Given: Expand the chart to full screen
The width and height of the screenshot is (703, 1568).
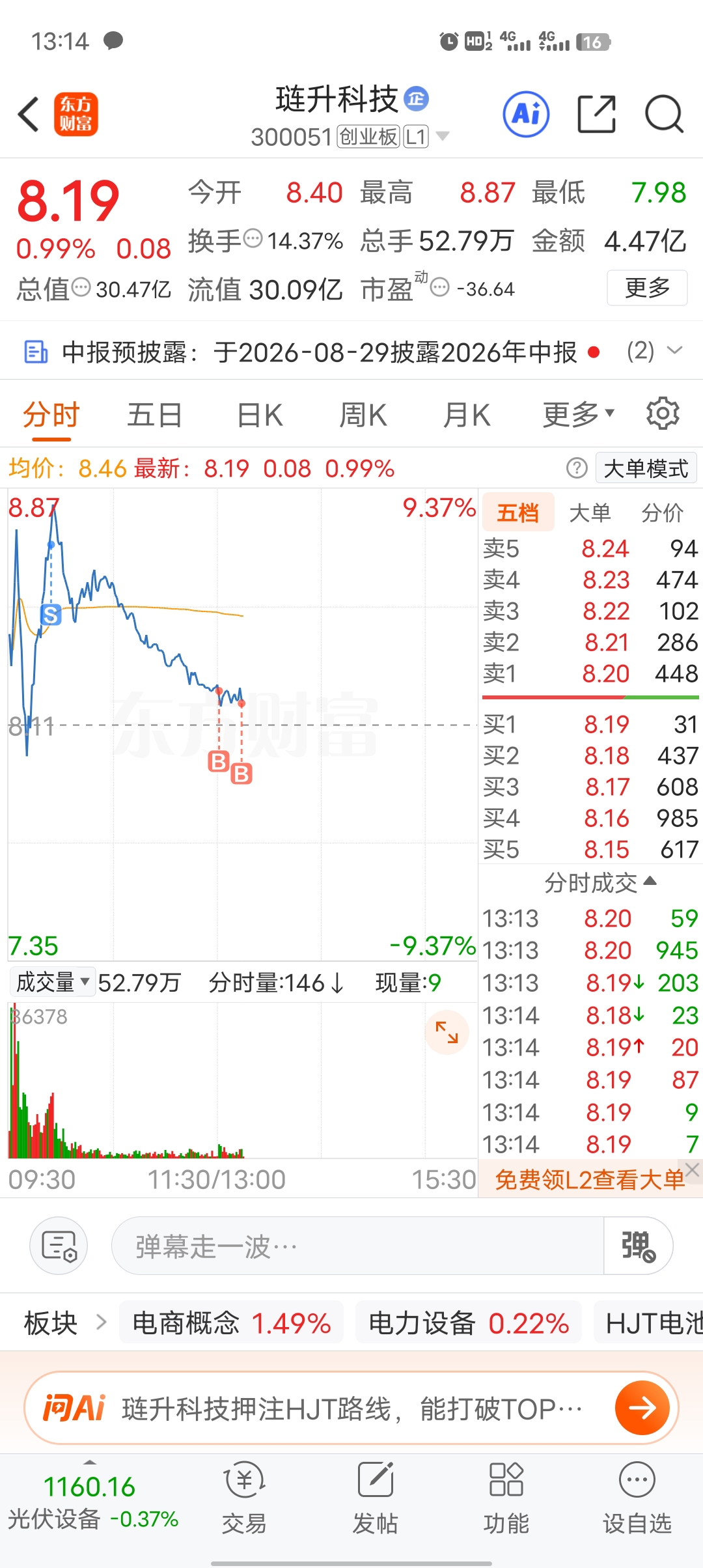Looking at the screenshot, I should (x=447, y=1032).
